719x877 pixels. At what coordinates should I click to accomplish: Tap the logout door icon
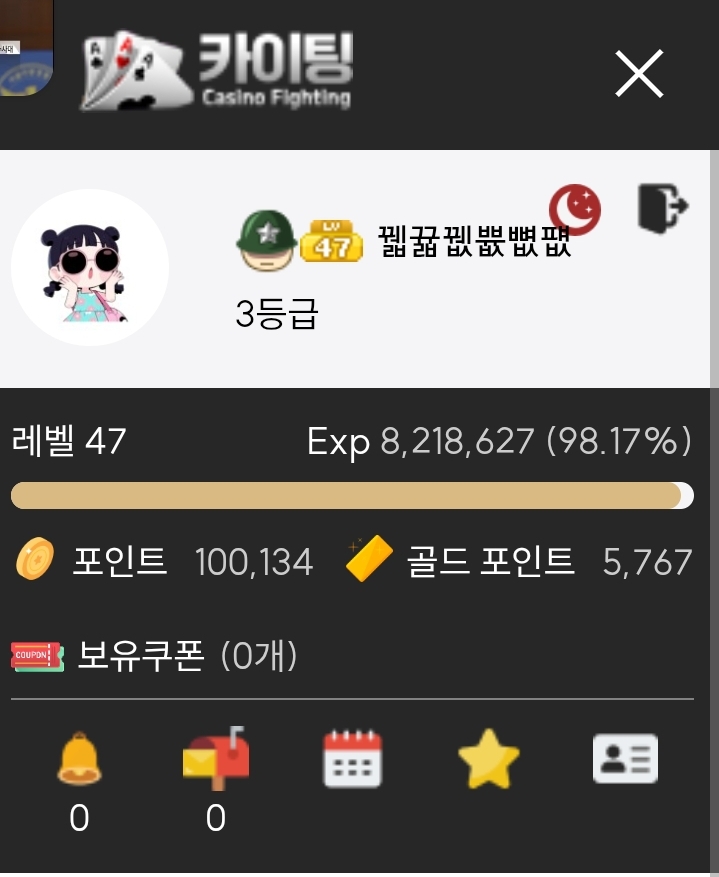pyautogui.click(x=663, y=208)
